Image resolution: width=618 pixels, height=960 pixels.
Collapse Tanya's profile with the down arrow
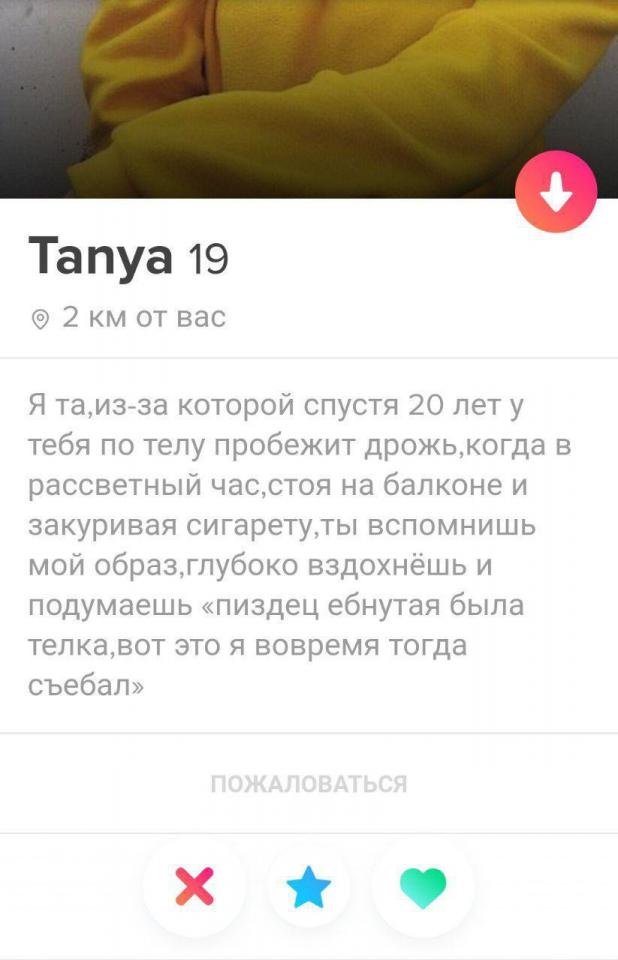(x=556, y=192)
